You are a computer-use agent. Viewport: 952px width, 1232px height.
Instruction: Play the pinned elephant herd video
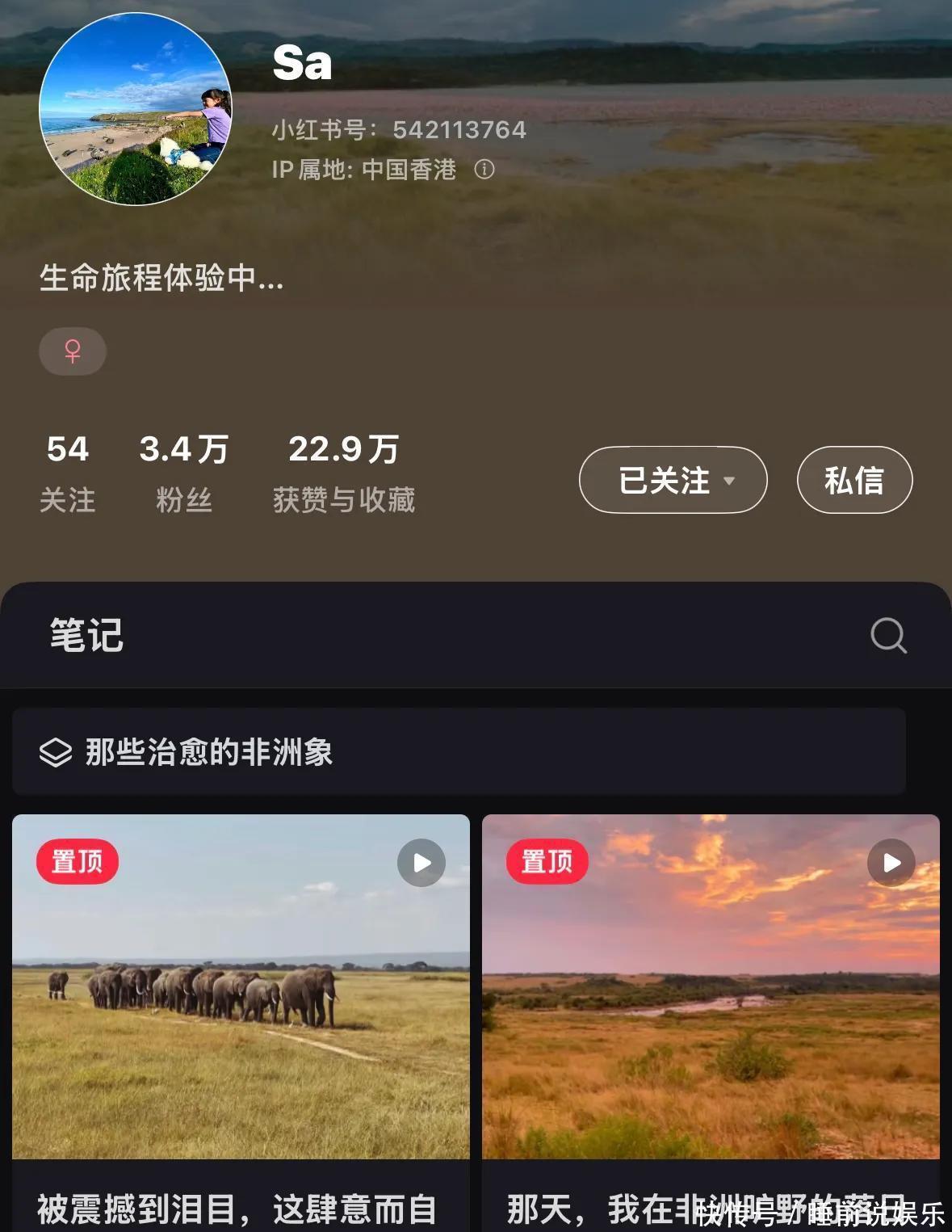click(241, 986)
